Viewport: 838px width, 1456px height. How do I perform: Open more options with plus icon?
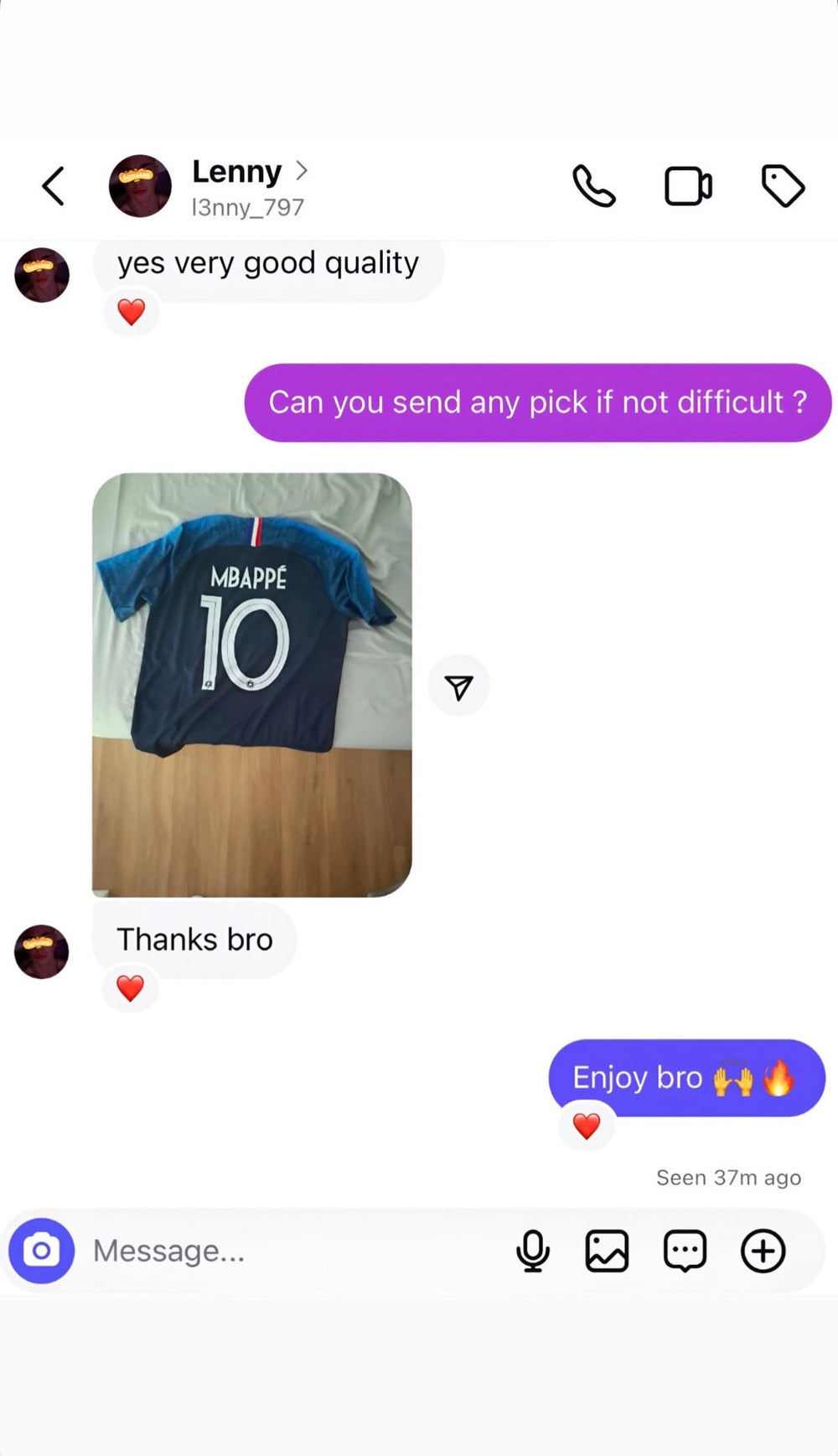click(x=763, y=1251)
